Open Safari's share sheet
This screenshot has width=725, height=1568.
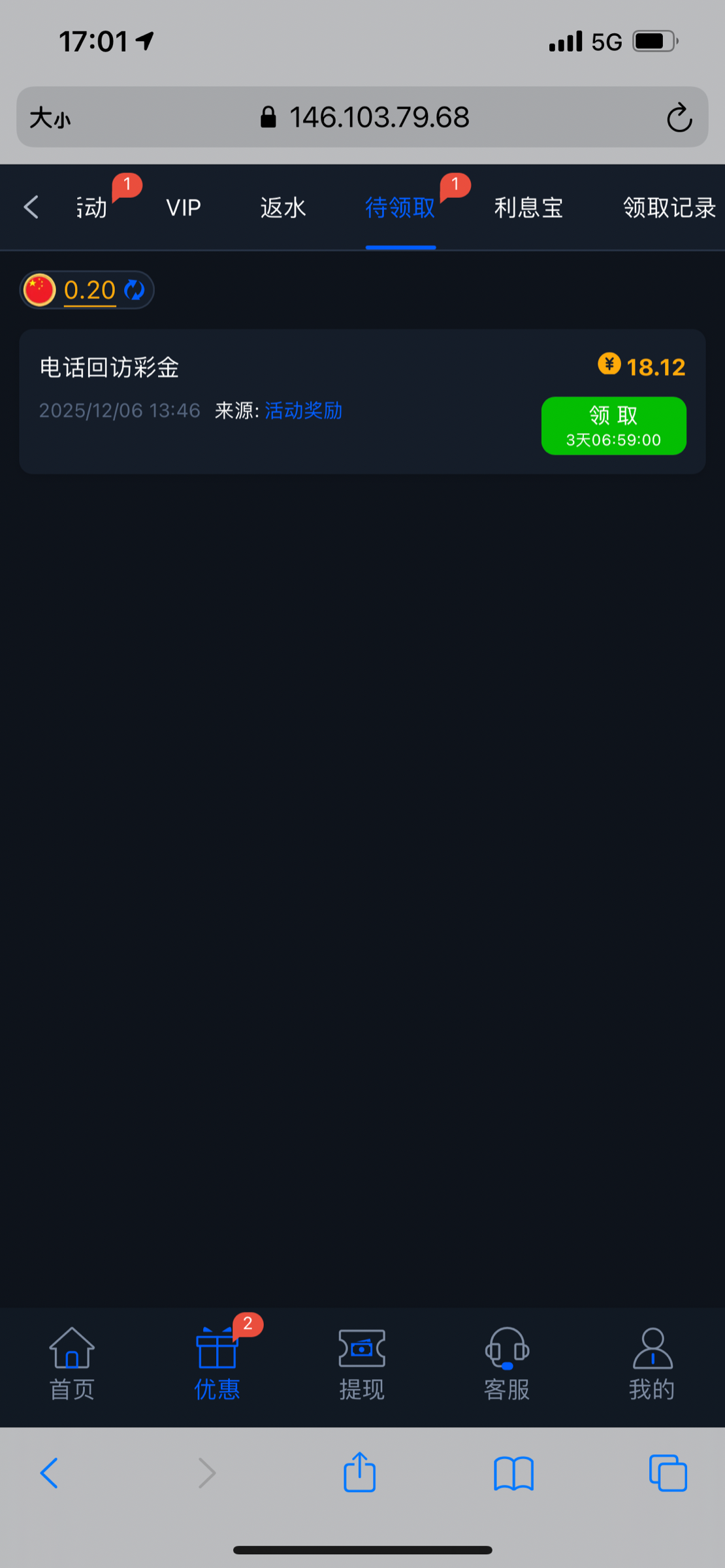359,1473
